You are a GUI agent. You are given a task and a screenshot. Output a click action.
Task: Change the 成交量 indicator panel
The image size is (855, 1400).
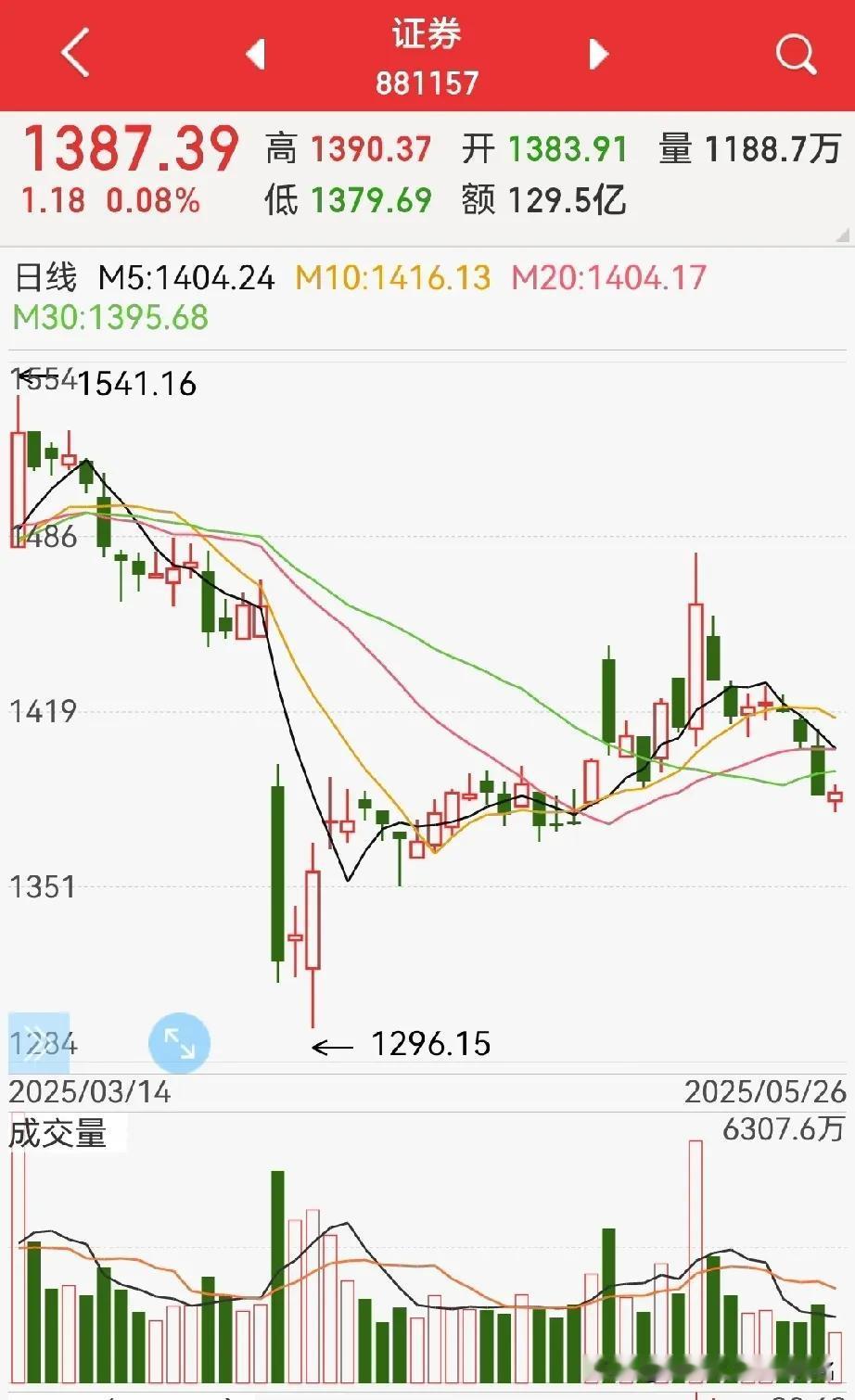pos(57,1133)
